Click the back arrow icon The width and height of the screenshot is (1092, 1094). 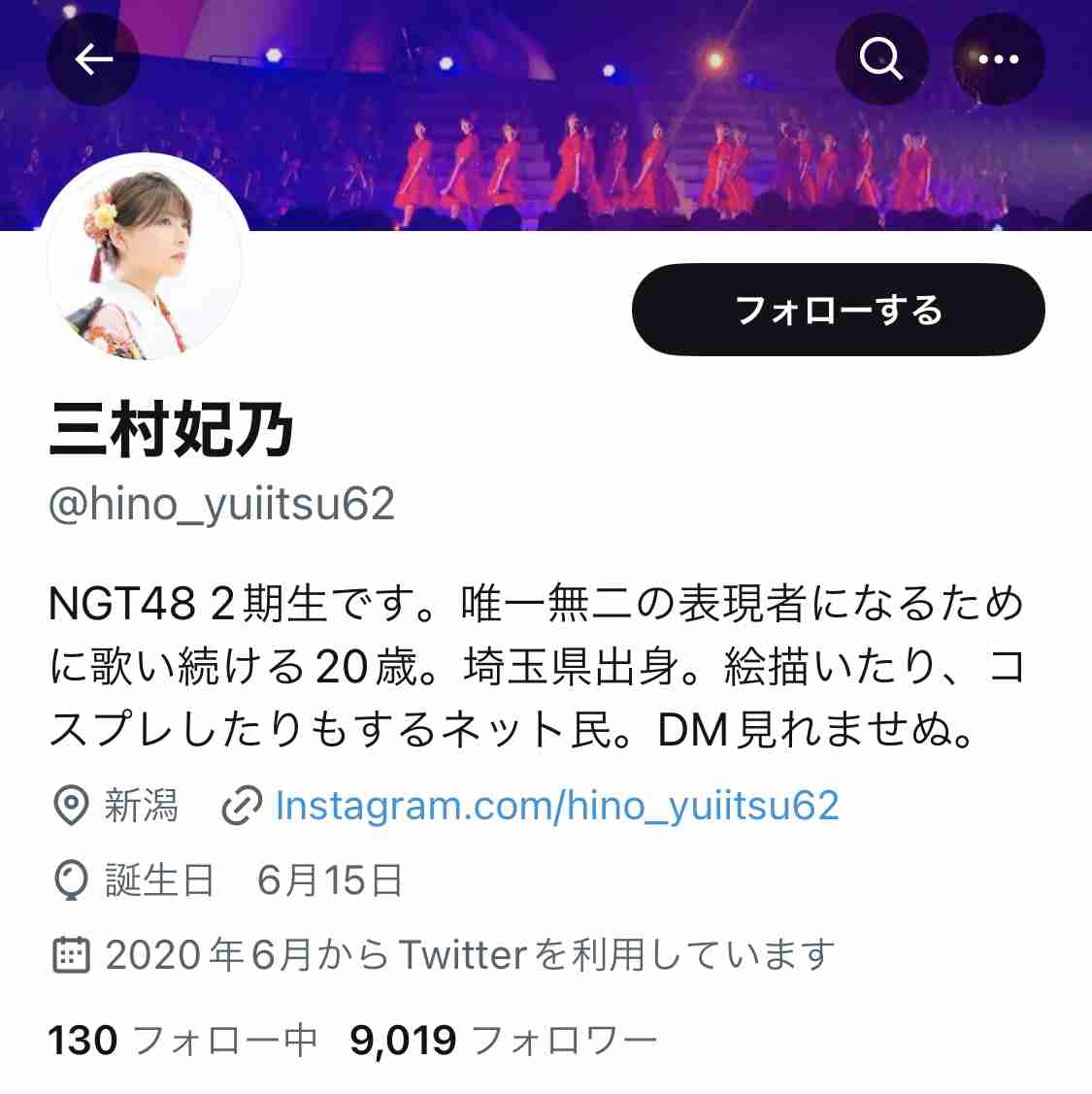coord(92,59)
